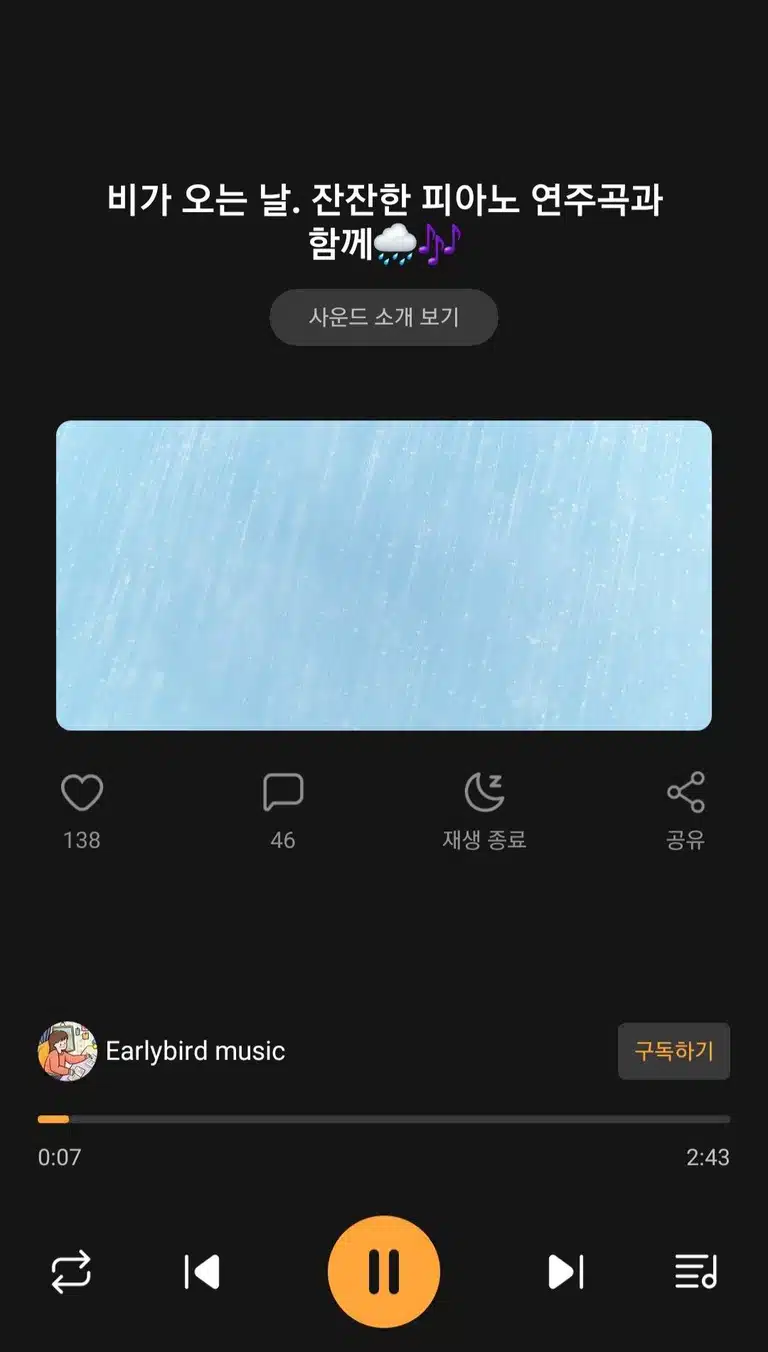The width and height of the screenshot is (768, 1352).
Task: Open the comments speech bubble
Action: pyautogui.click(x=283, y=793)
